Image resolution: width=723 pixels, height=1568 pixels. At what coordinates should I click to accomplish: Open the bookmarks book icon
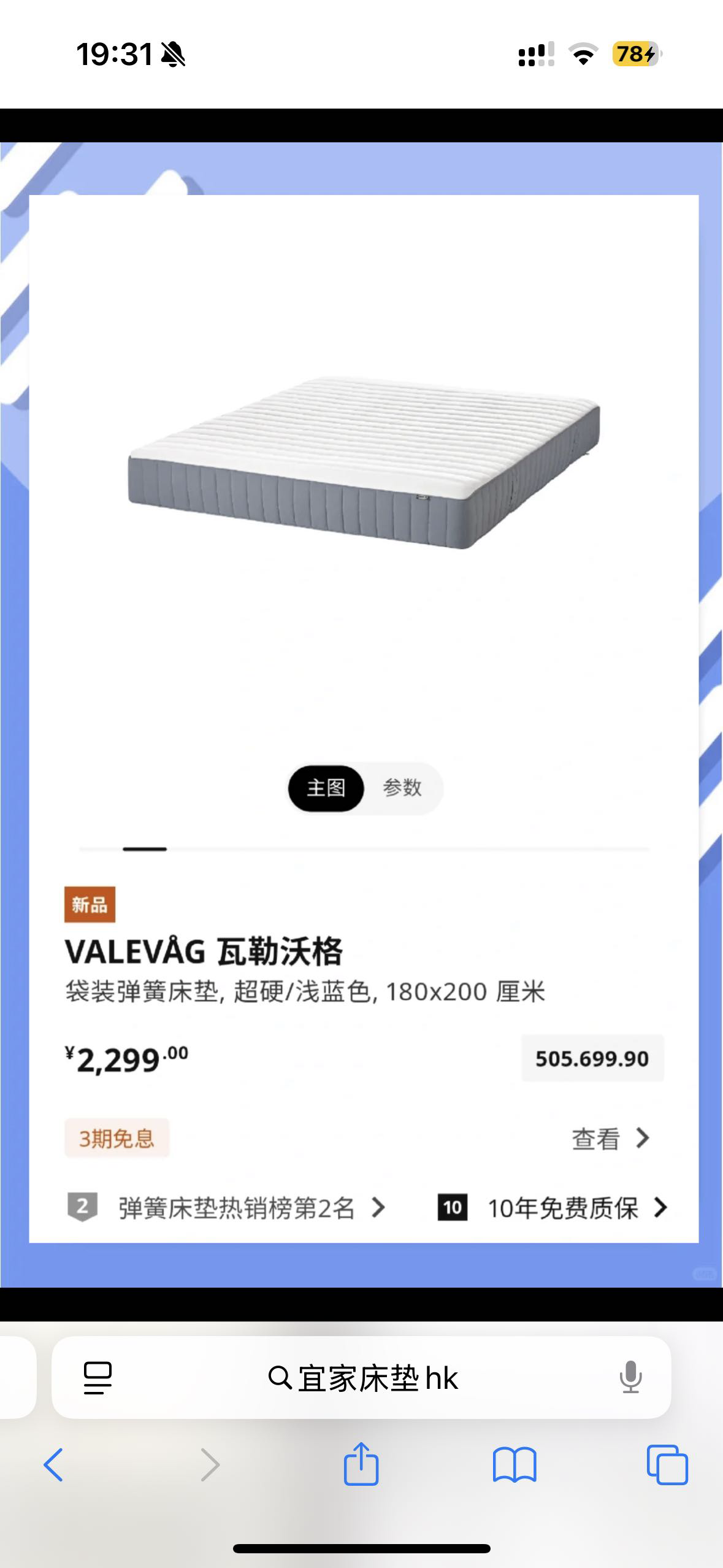[x=514, y=1465]
